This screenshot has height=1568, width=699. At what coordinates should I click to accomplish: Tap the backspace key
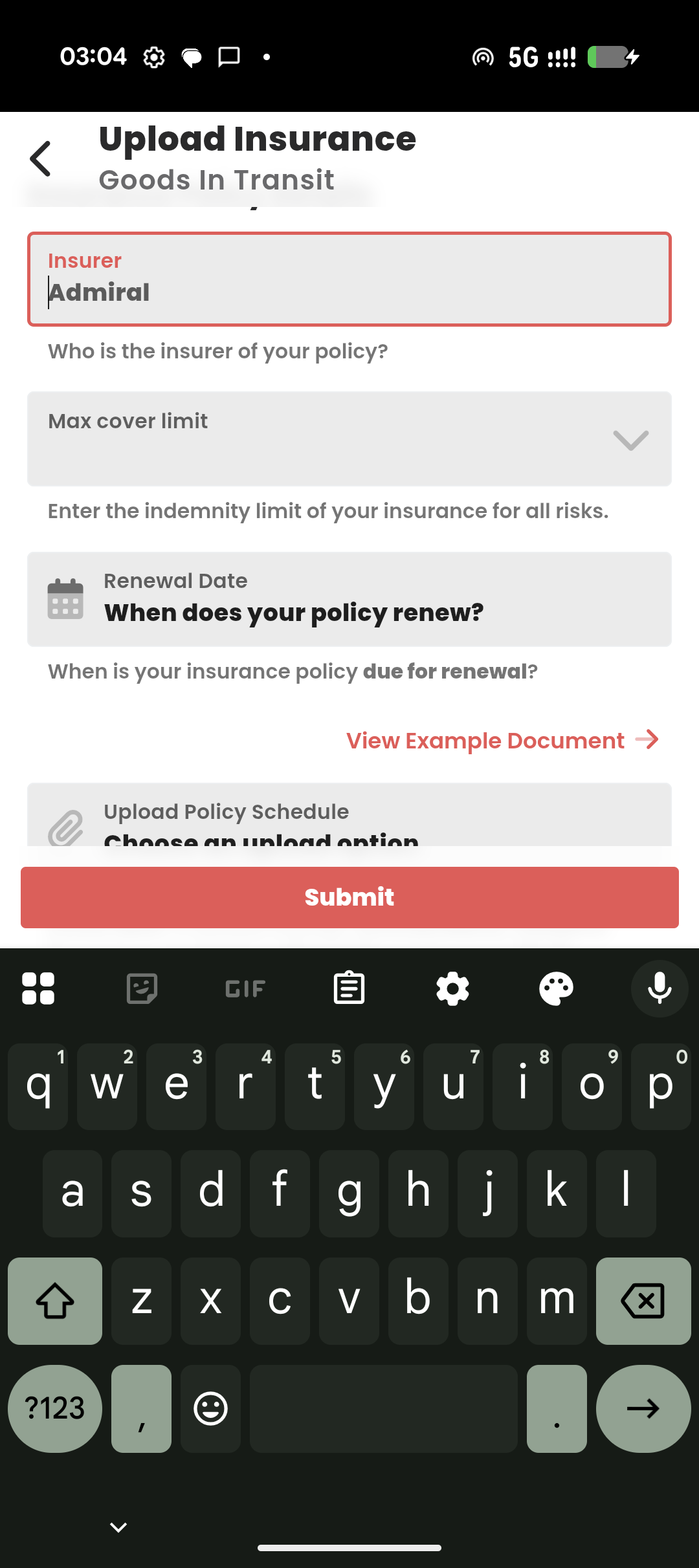[x=643, y=1301]
